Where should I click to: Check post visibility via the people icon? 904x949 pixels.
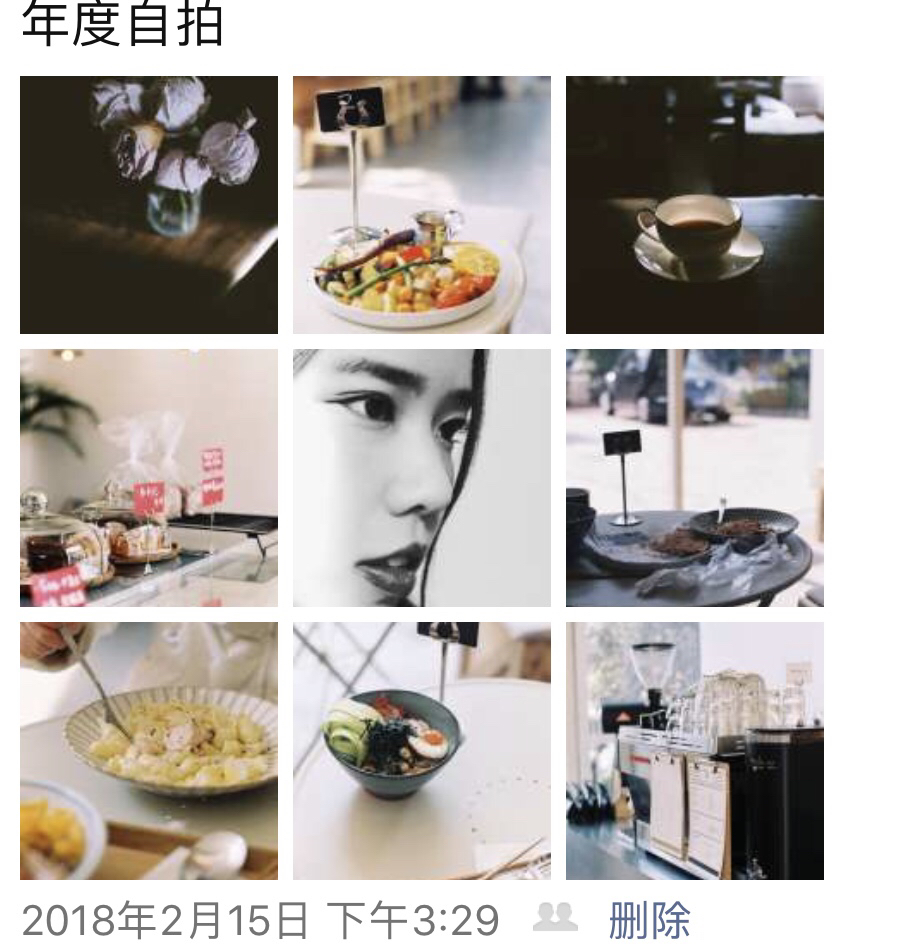tap(555, 916)
